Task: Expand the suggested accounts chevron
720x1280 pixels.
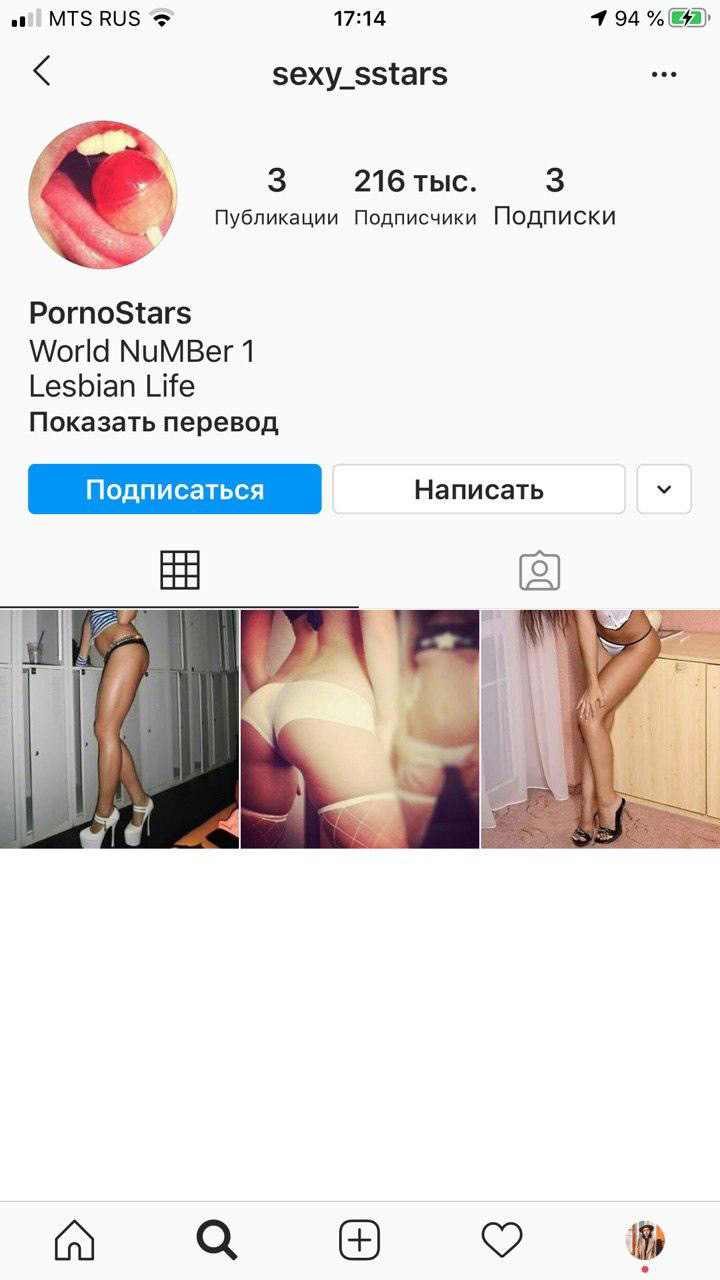Action: pos(664,489)
